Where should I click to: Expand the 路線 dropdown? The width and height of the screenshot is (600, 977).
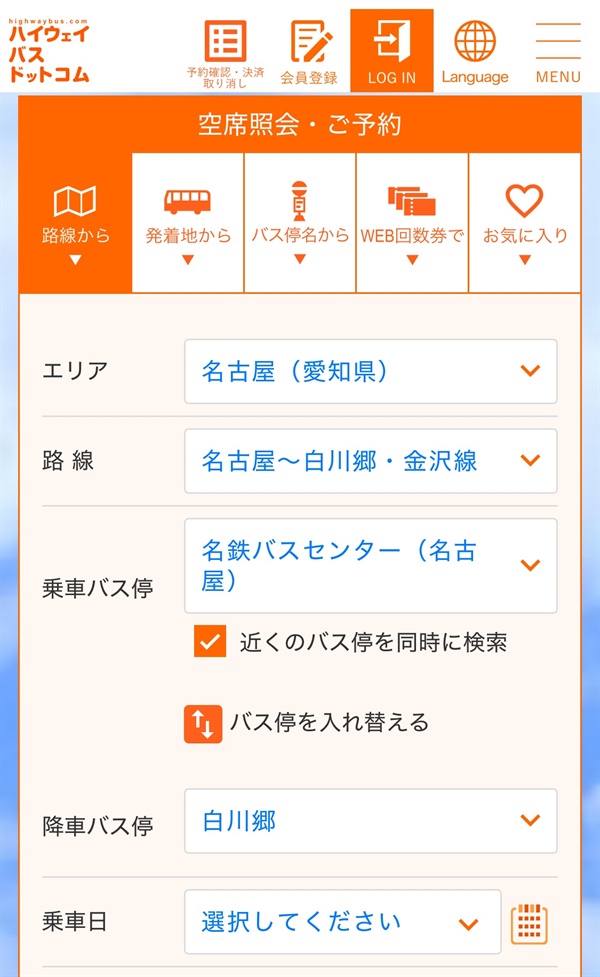coord(371,461)
